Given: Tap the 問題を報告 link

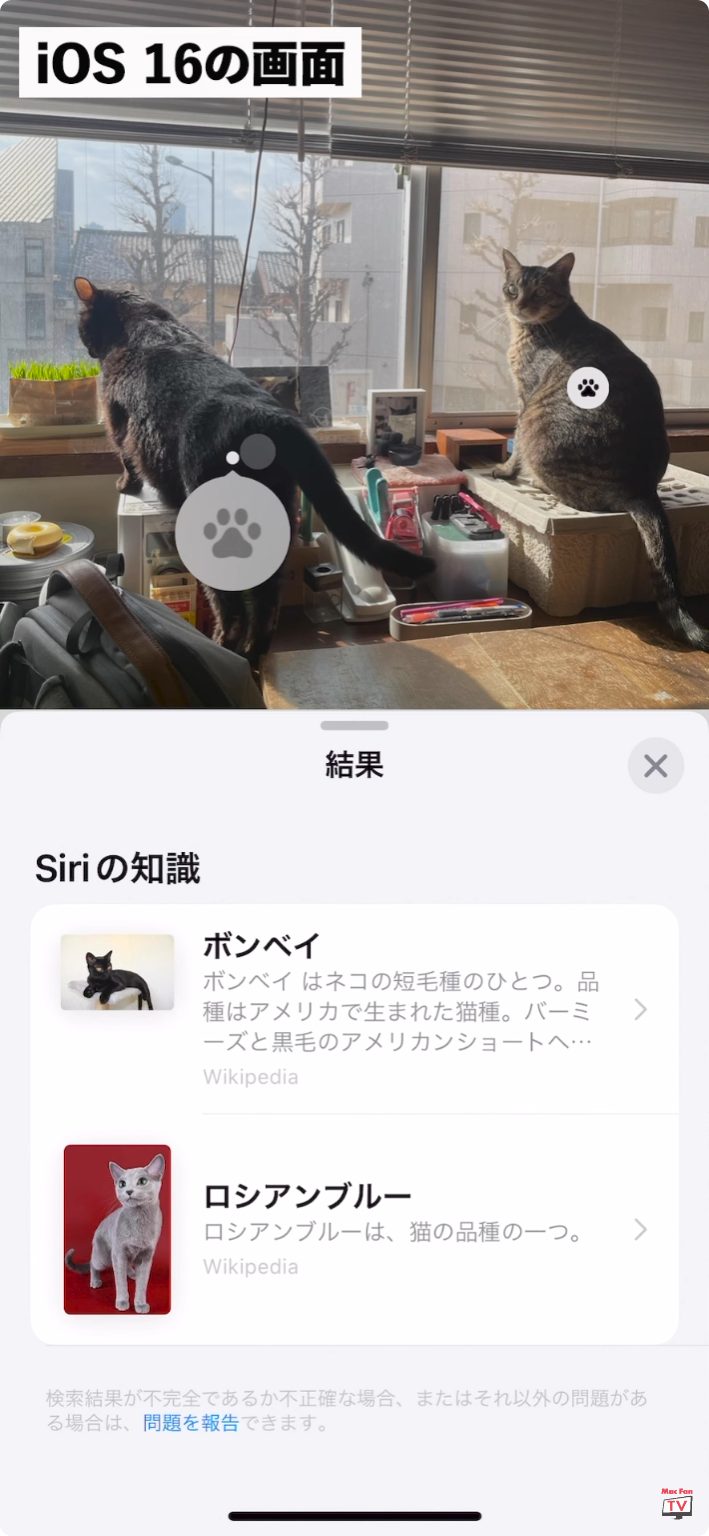Looking at the screenshot, I should 190,1423.
